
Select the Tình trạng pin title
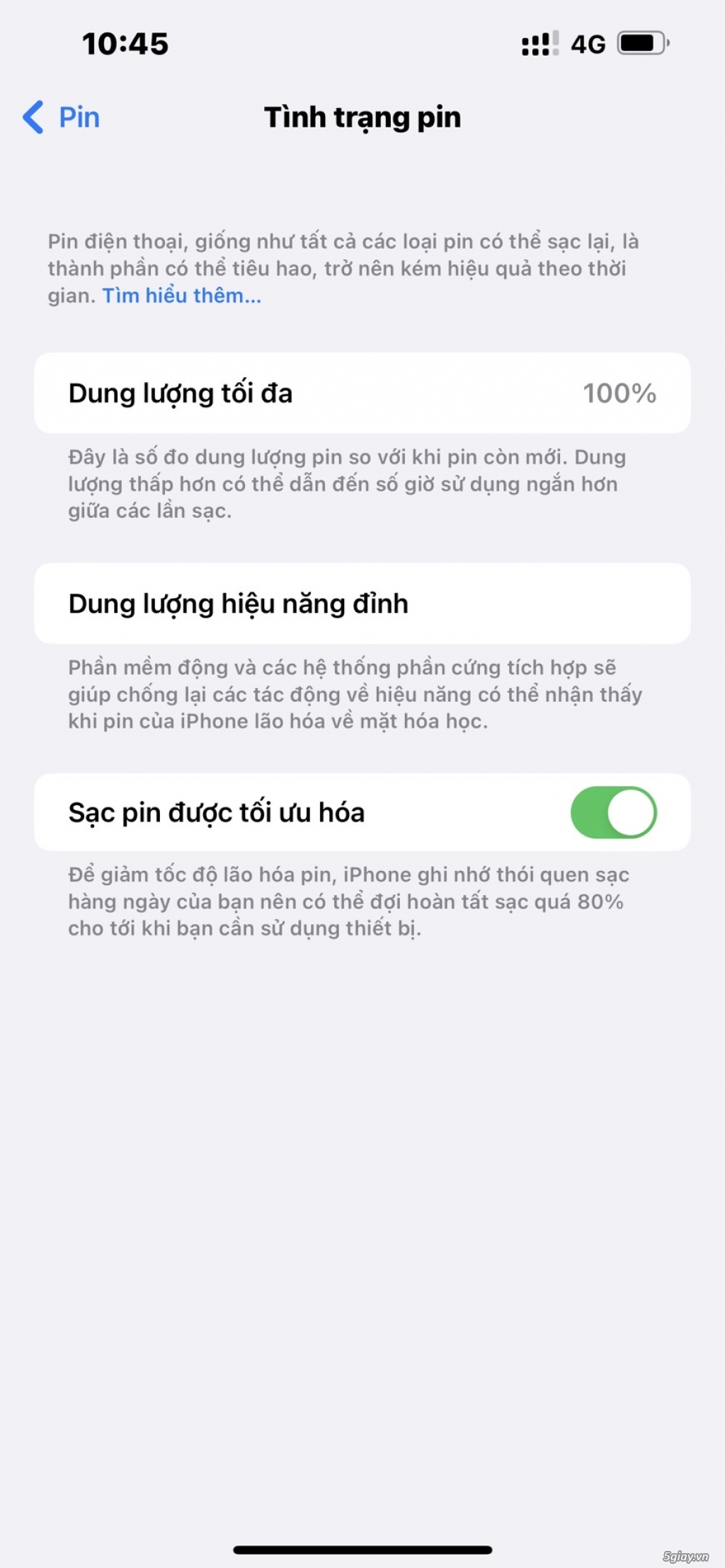tap(362, 117)
